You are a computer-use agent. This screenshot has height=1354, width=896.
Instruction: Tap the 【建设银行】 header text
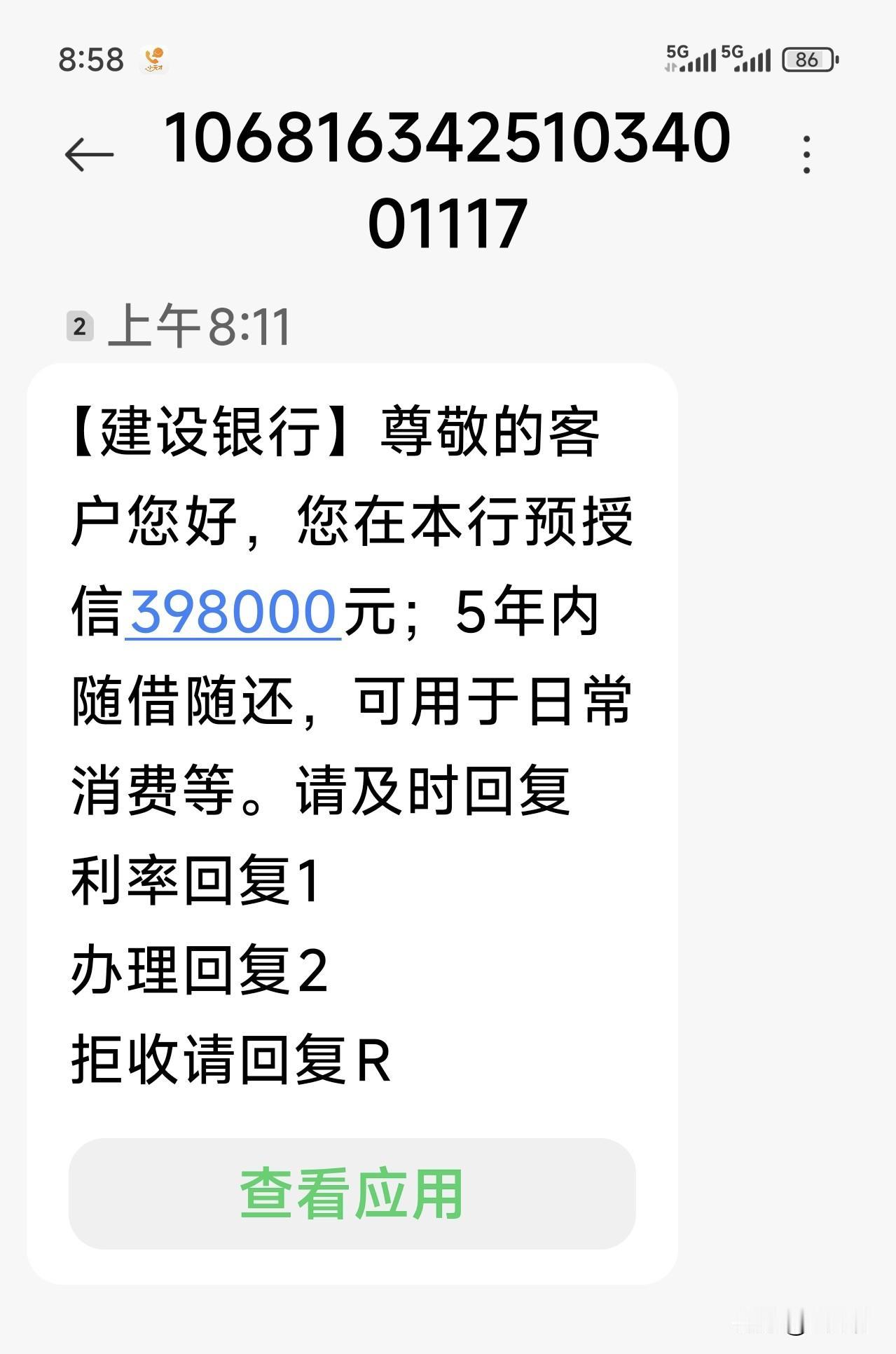pos(210,435)
